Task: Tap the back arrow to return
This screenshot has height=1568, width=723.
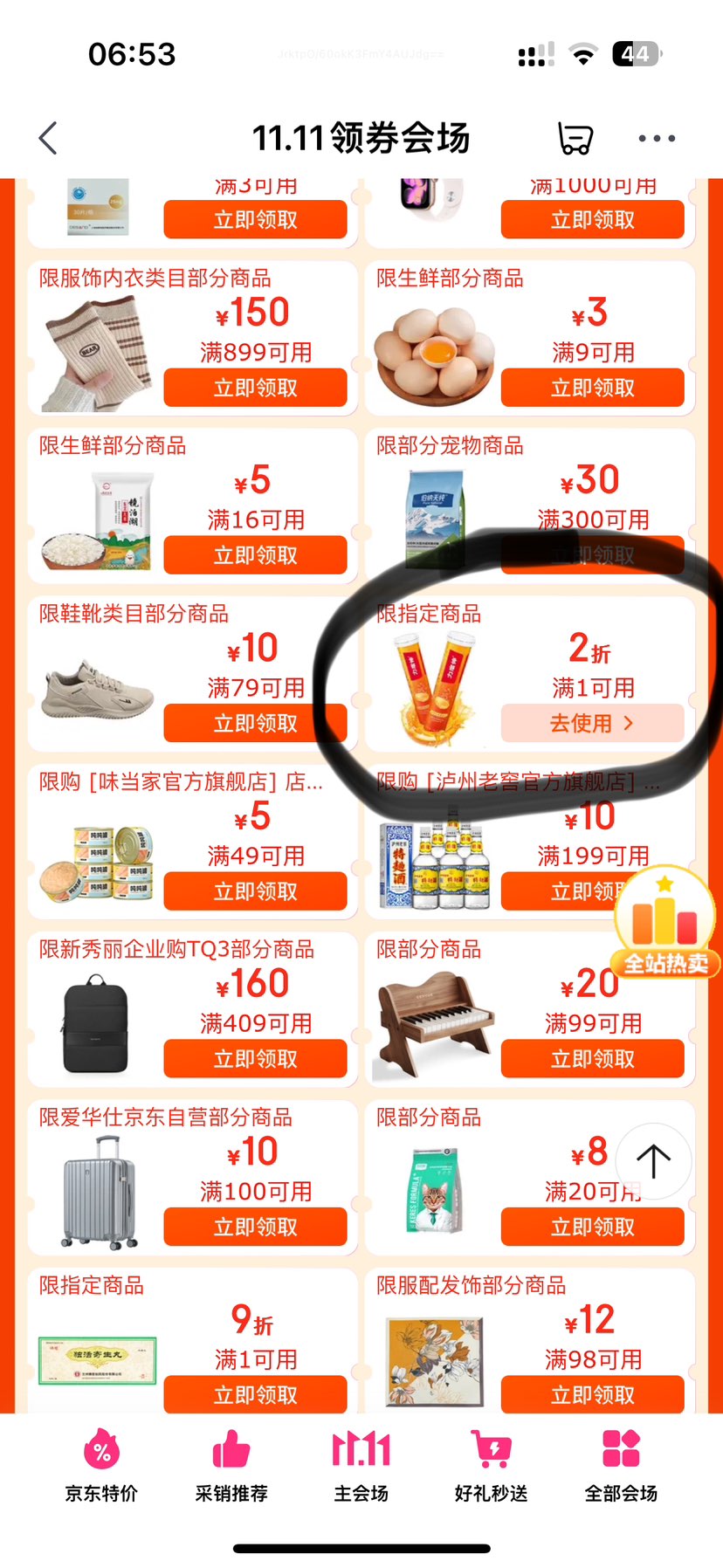Action: [48, 138]
